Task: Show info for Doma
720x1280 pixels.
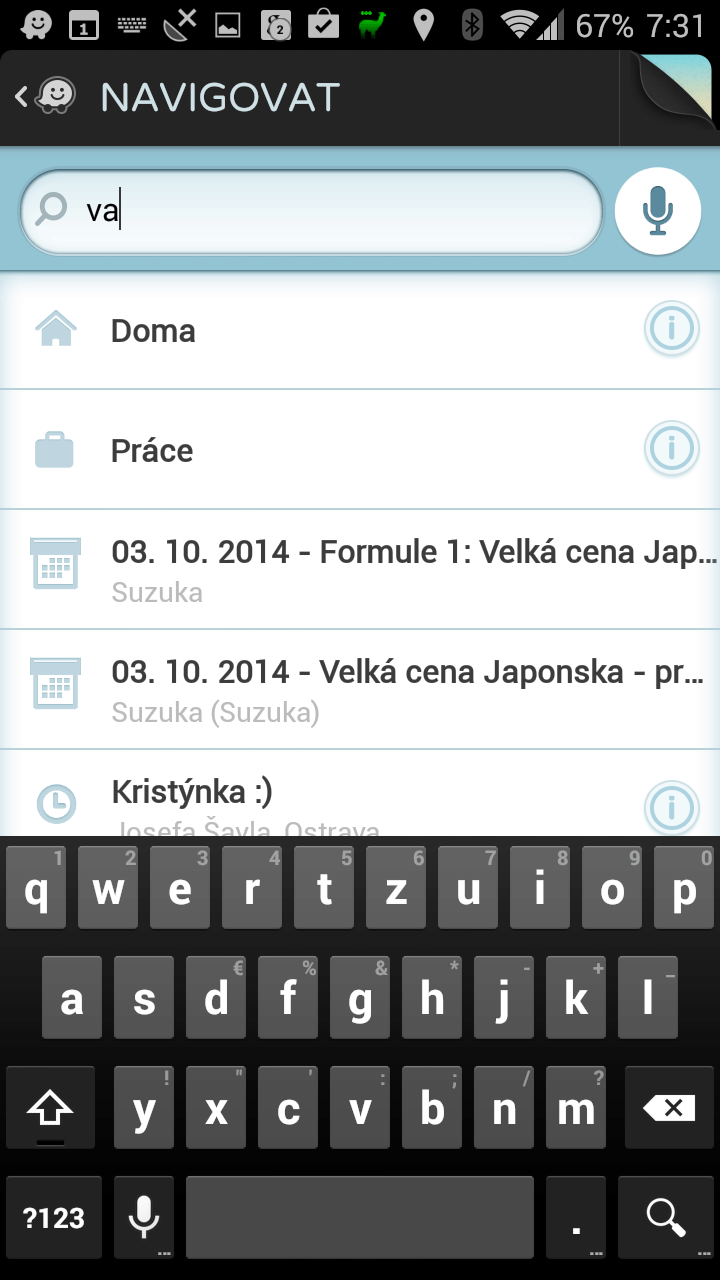Action: click(x=670, y=328)
